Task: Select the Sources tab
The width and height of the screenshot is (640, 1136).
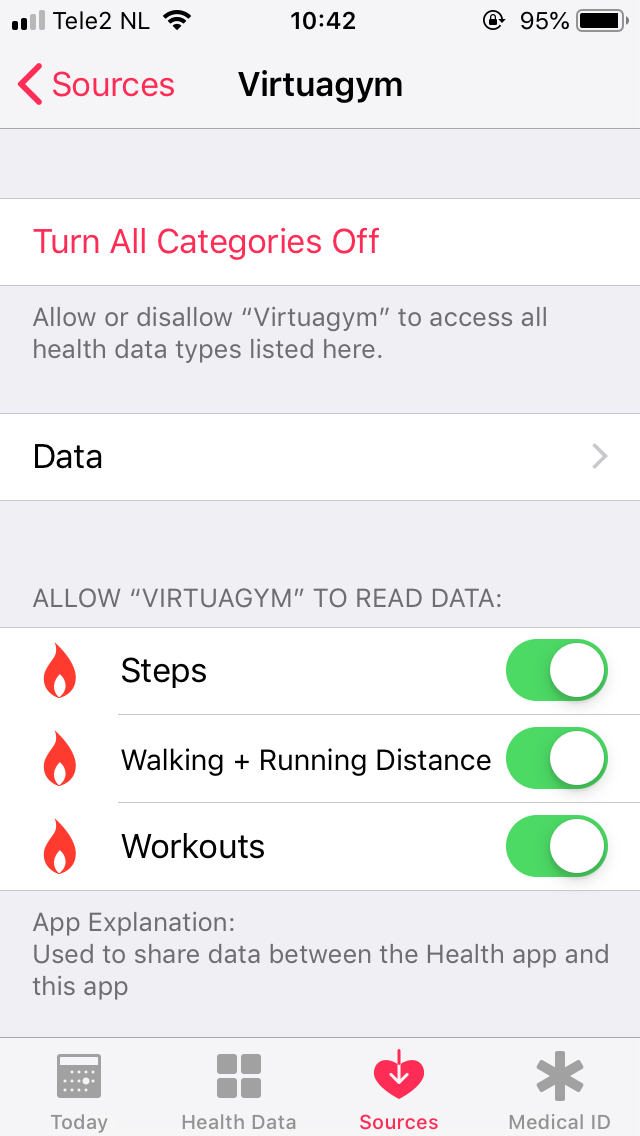Action: point(398,1090)
